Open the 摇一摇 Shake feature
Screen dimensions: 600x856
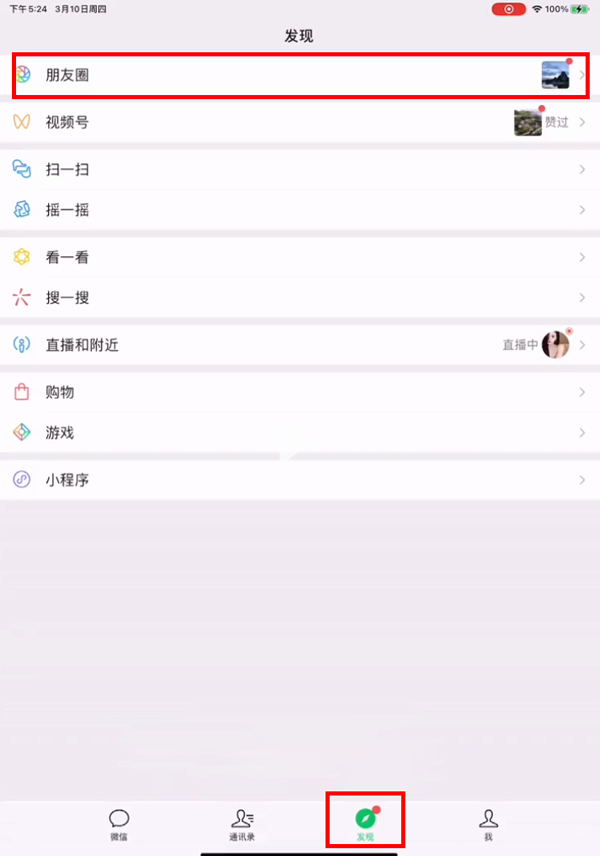pyautogui.click(x=300, y=210)
